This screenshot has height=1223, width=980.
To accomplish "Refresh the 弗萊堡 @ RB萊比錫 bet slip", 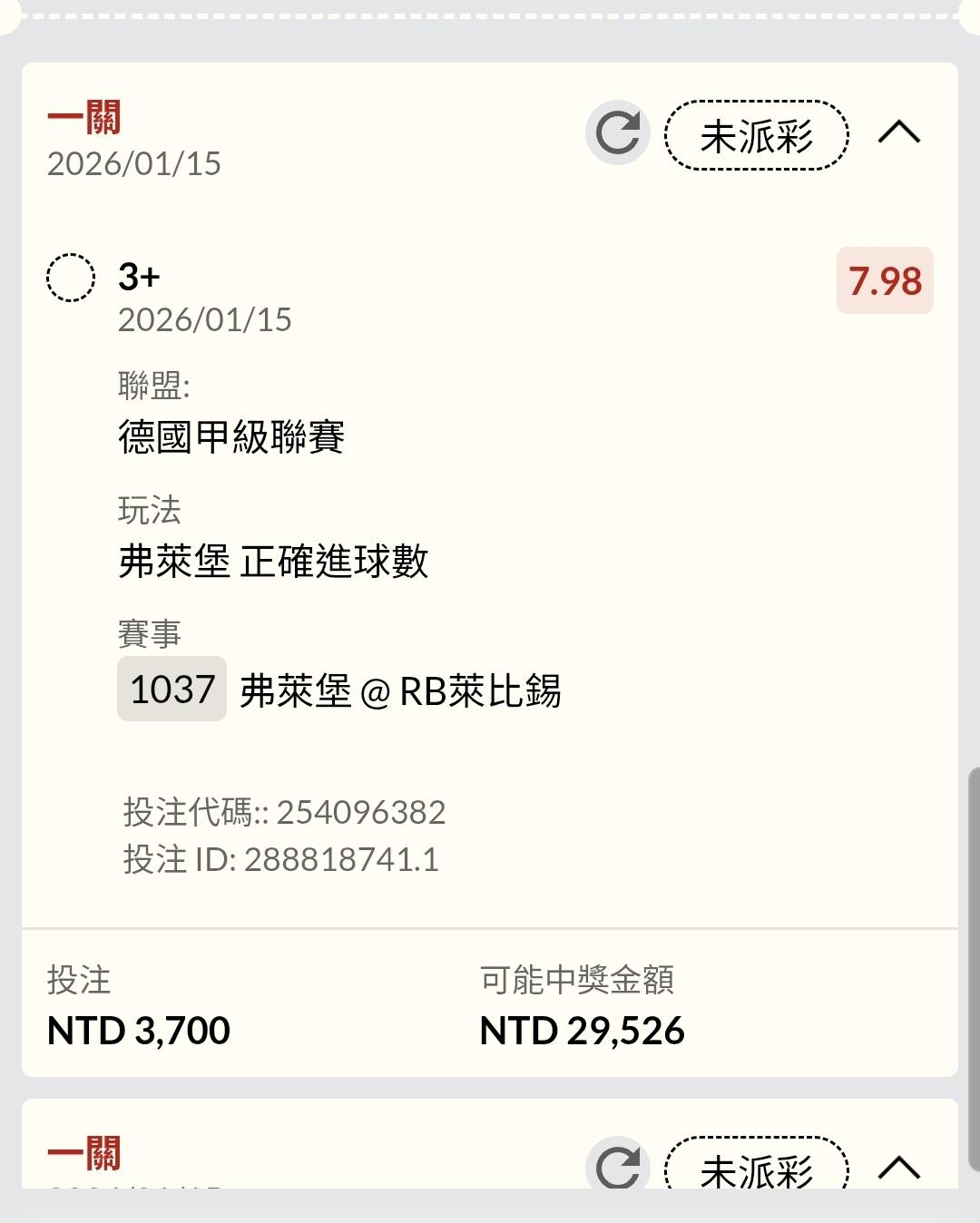I will pyautogui.click(x=618, y=133).
